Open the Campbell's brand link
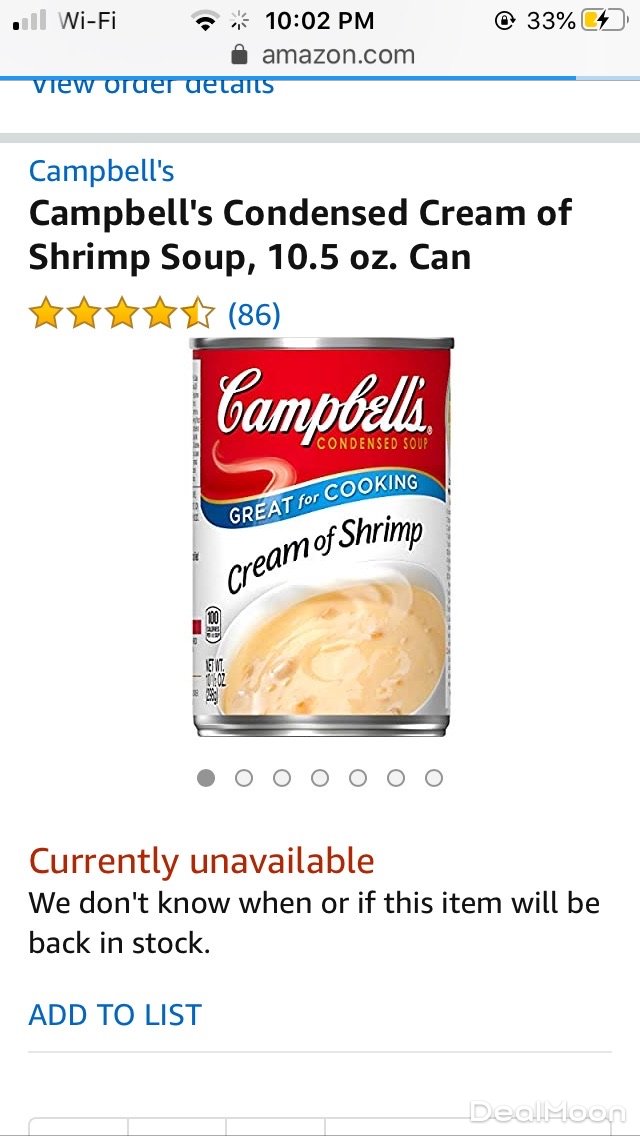This screenshot has height=1136, width=640. click(x=101, y=171)
